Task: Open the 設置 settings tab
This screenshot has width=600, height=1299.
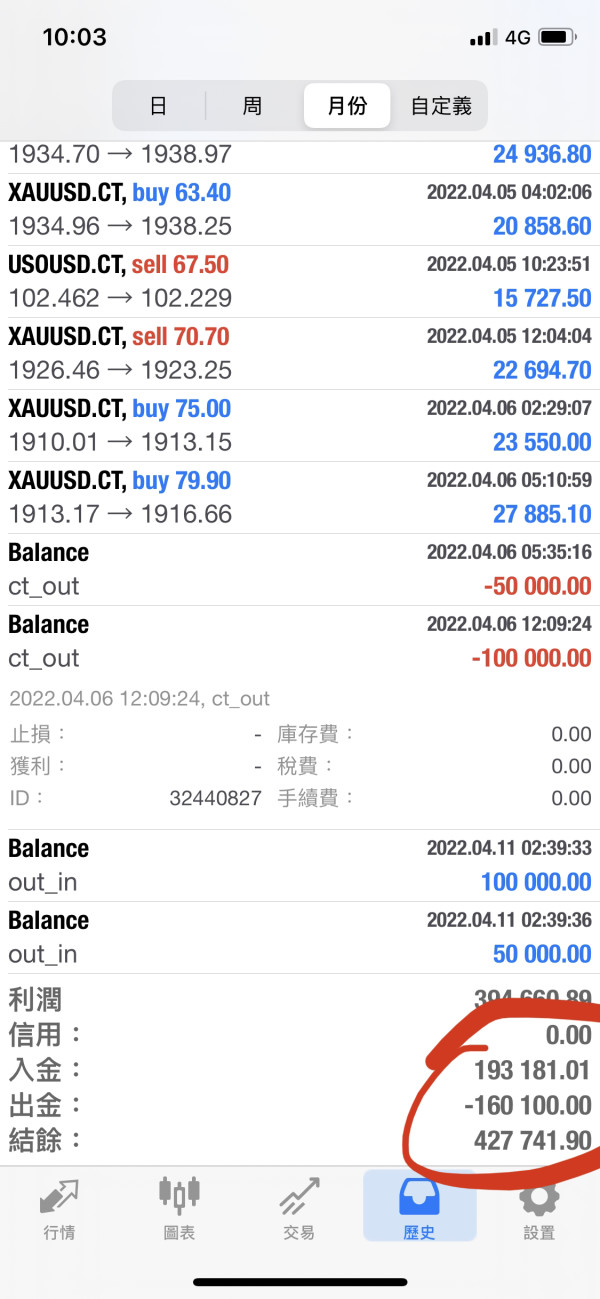Action: click(539, 1209)
